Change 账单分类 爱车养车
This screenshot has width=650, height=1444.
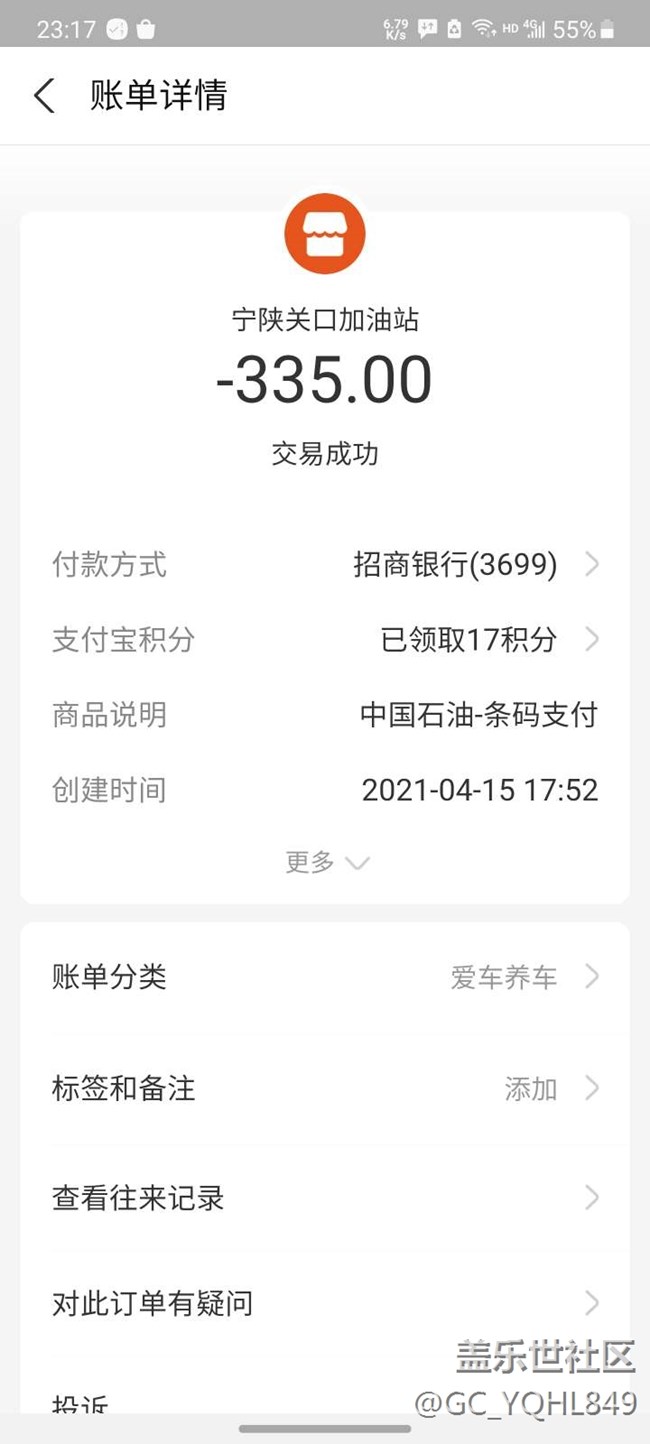pos(325,977)
